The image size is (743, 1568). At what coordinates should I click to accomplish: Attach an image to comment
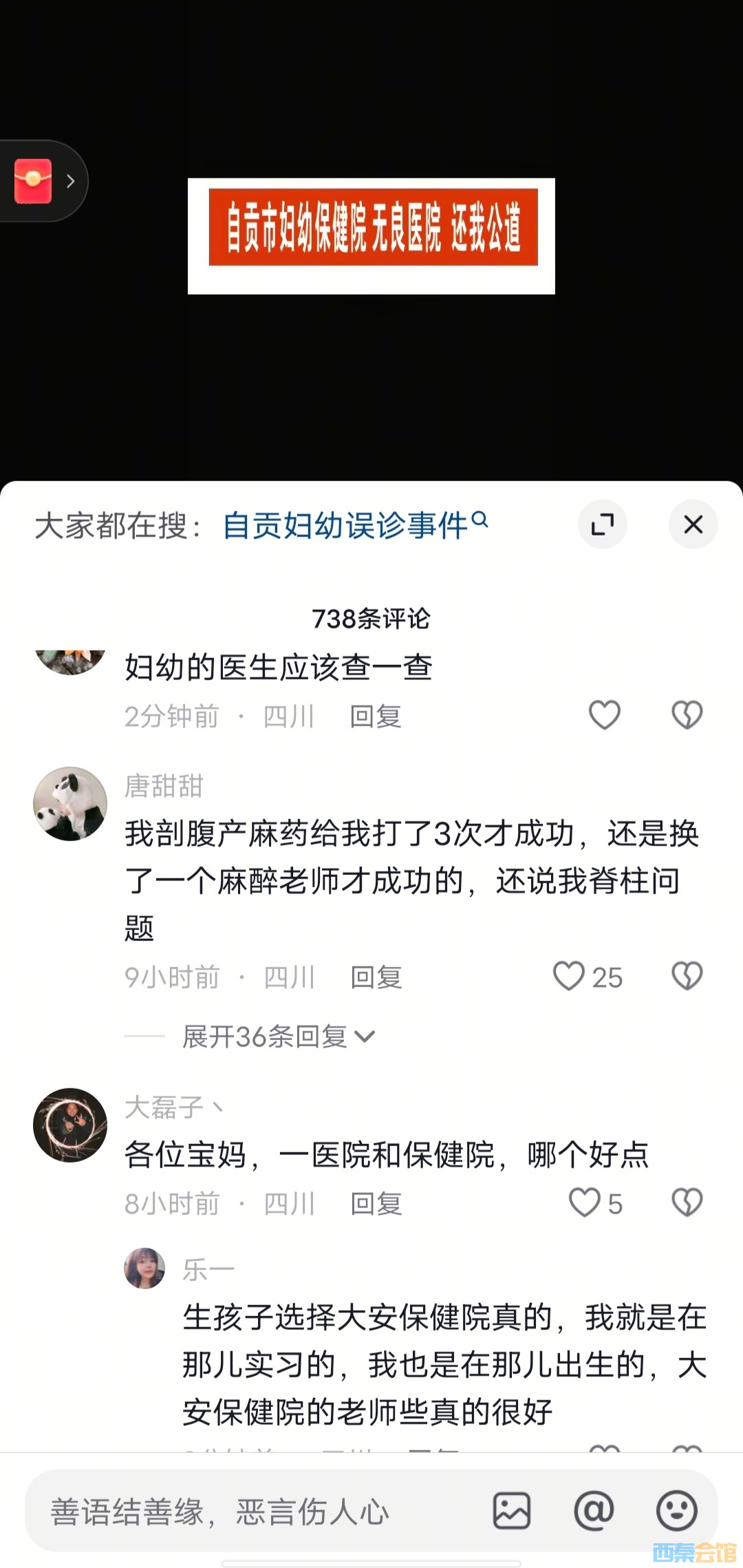(512, 1512)
